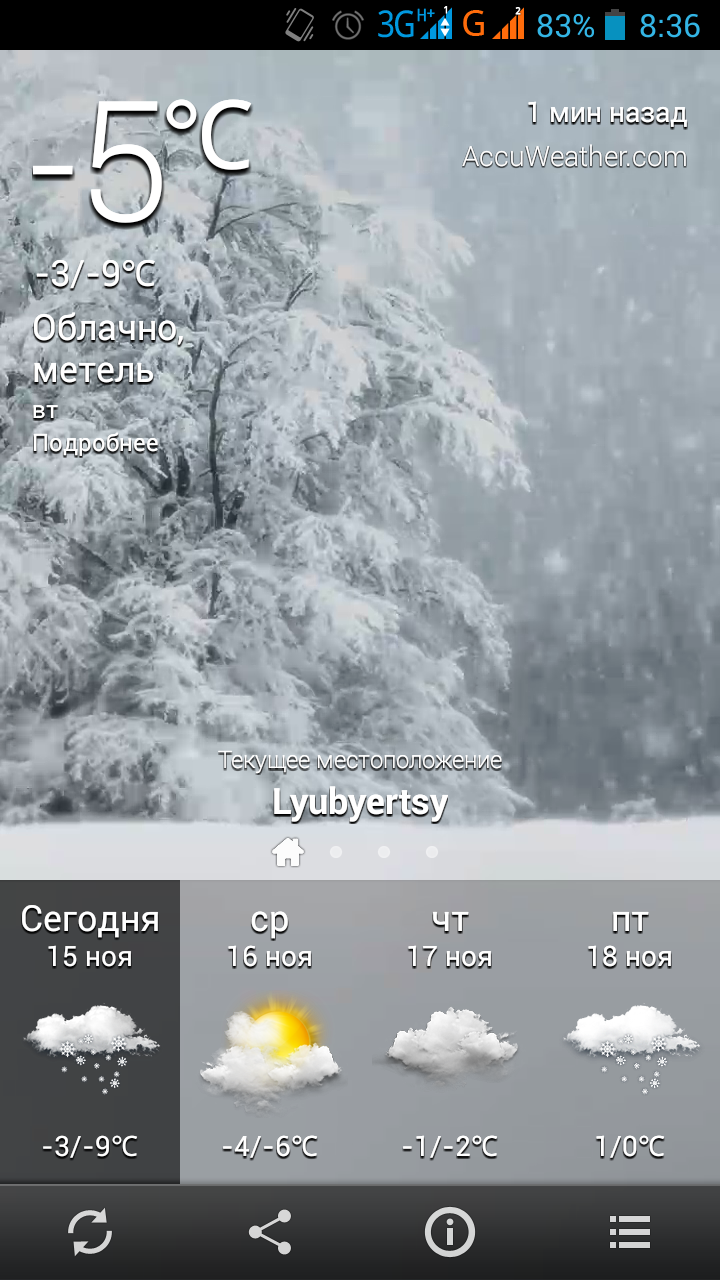Select Friday 18 ноя forecast
The image size is (720, 1280).
click(630, 1030)
